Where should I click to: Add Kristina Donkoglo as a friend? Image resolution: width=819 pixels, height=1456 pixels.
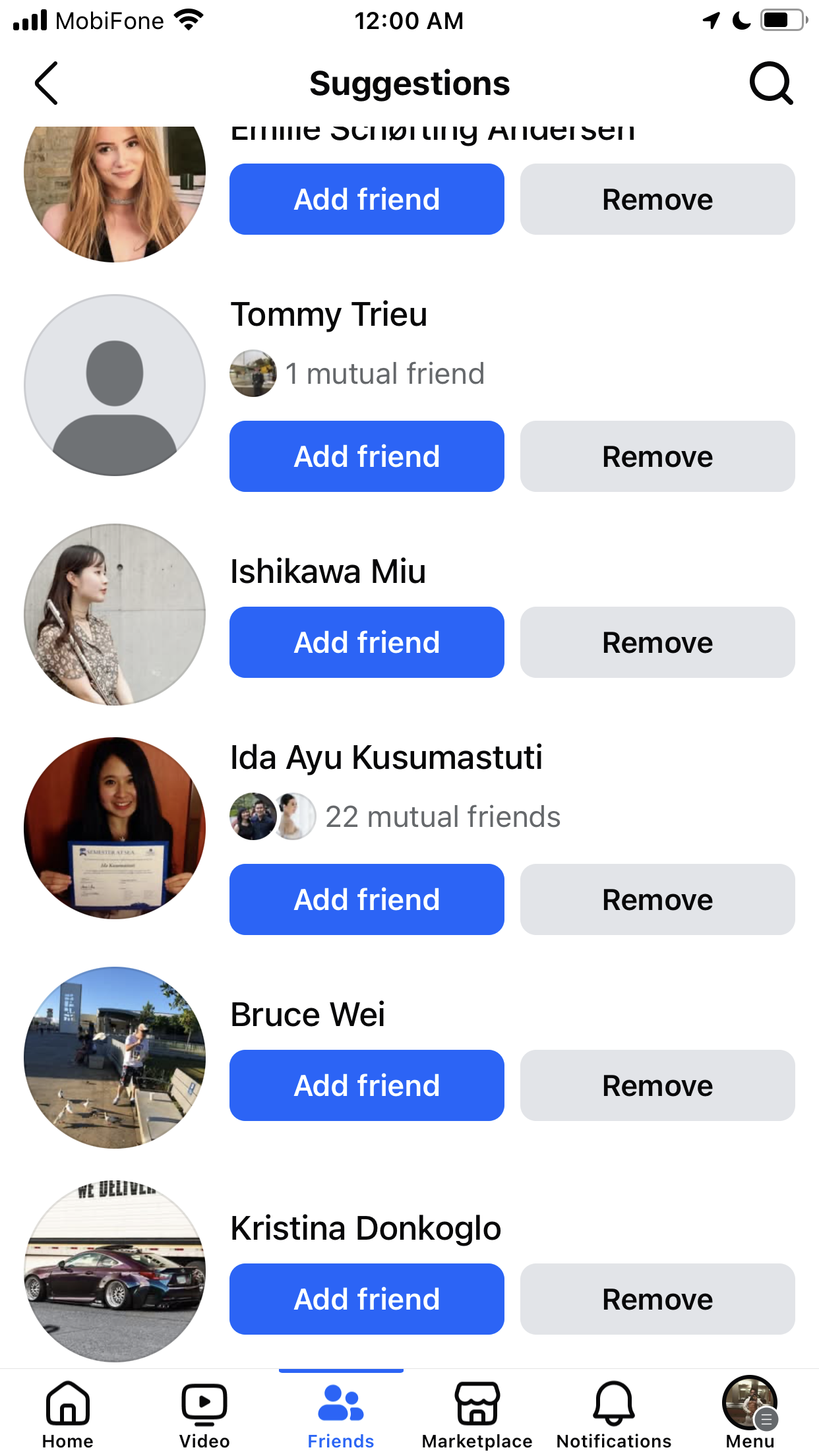(367, 1299)
